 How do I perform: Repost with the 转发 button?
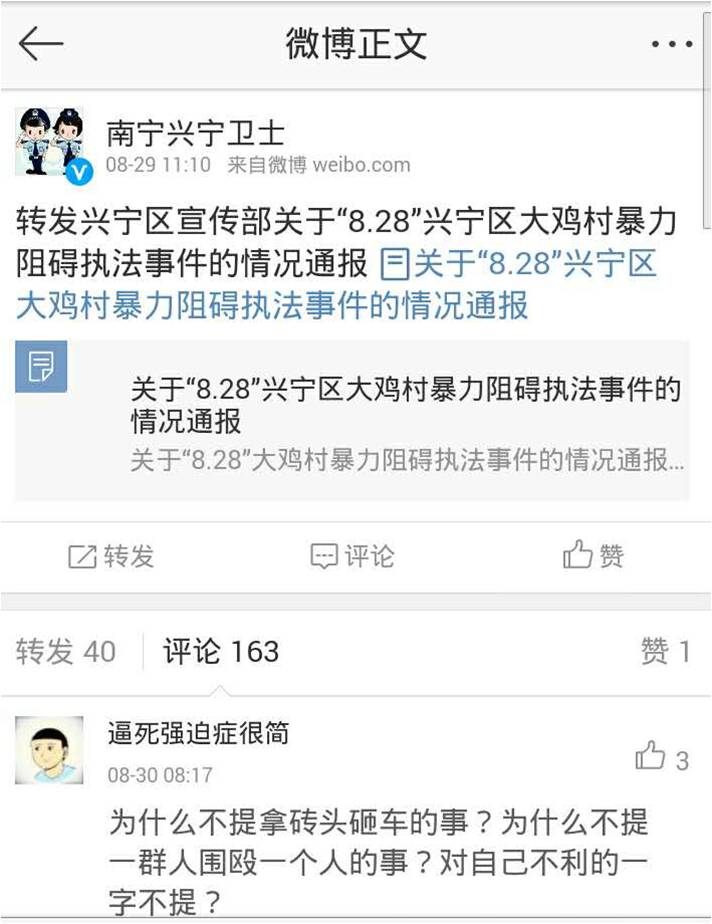point(111,556)
